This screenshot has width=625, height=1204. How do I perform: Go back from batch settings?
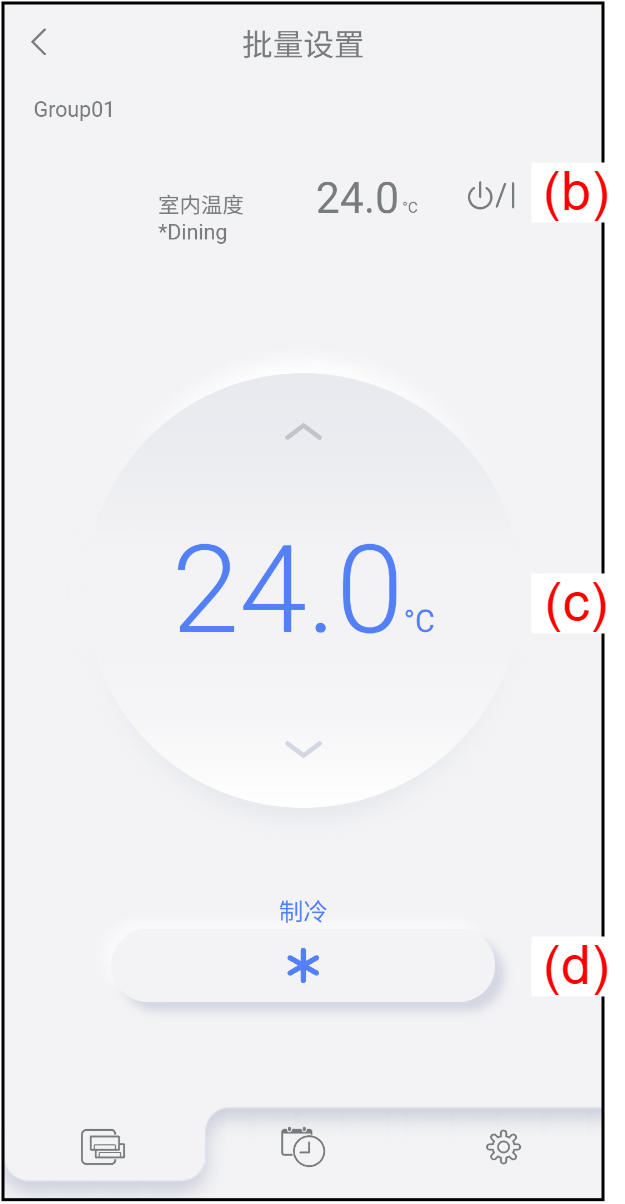[40, 42]
